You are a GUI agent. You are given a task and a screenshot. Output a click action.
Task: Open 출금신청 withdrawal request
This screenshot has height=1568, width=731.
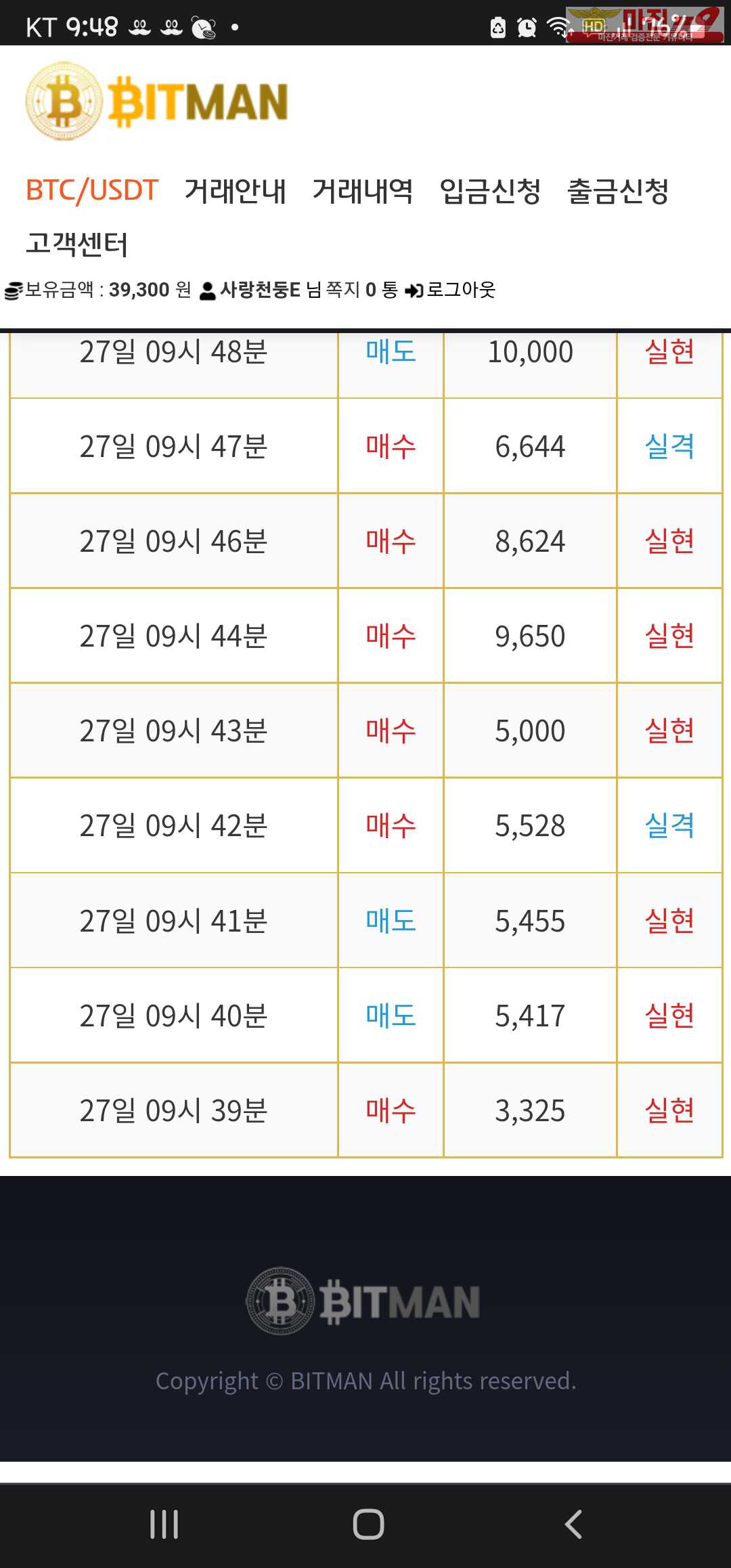tap(618, 190)
